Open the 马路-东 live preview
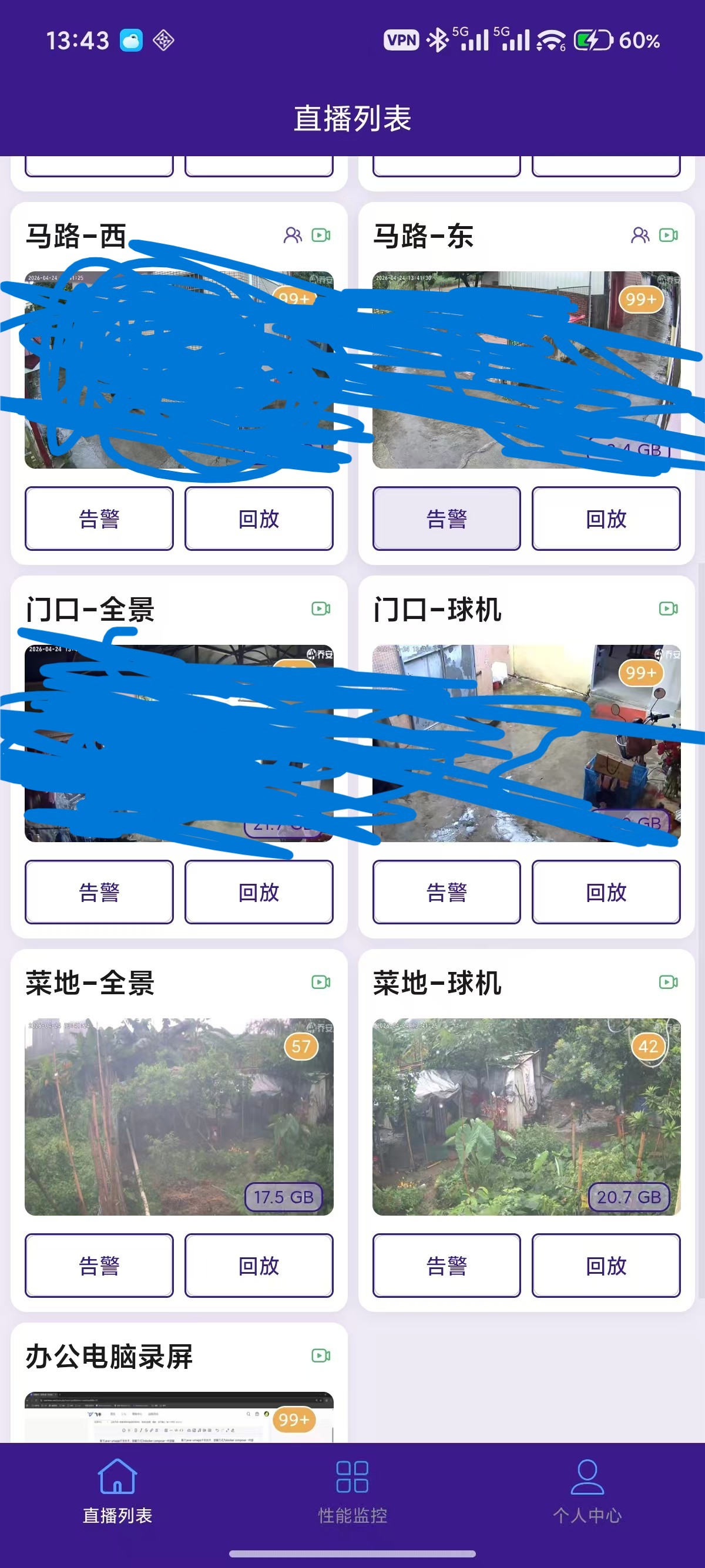 point(526,369)
